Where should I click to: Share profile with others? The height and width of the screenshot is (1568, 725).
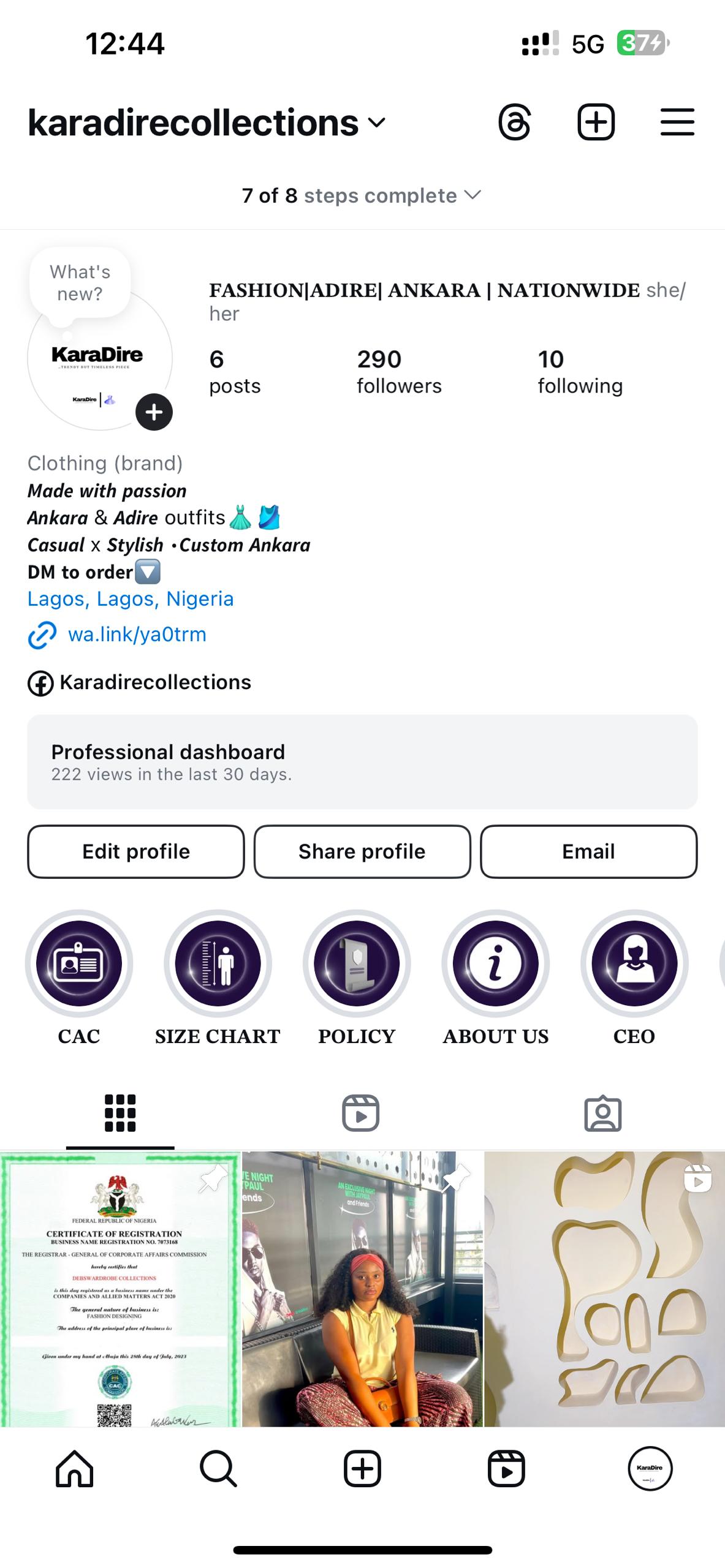coord(362,851)
